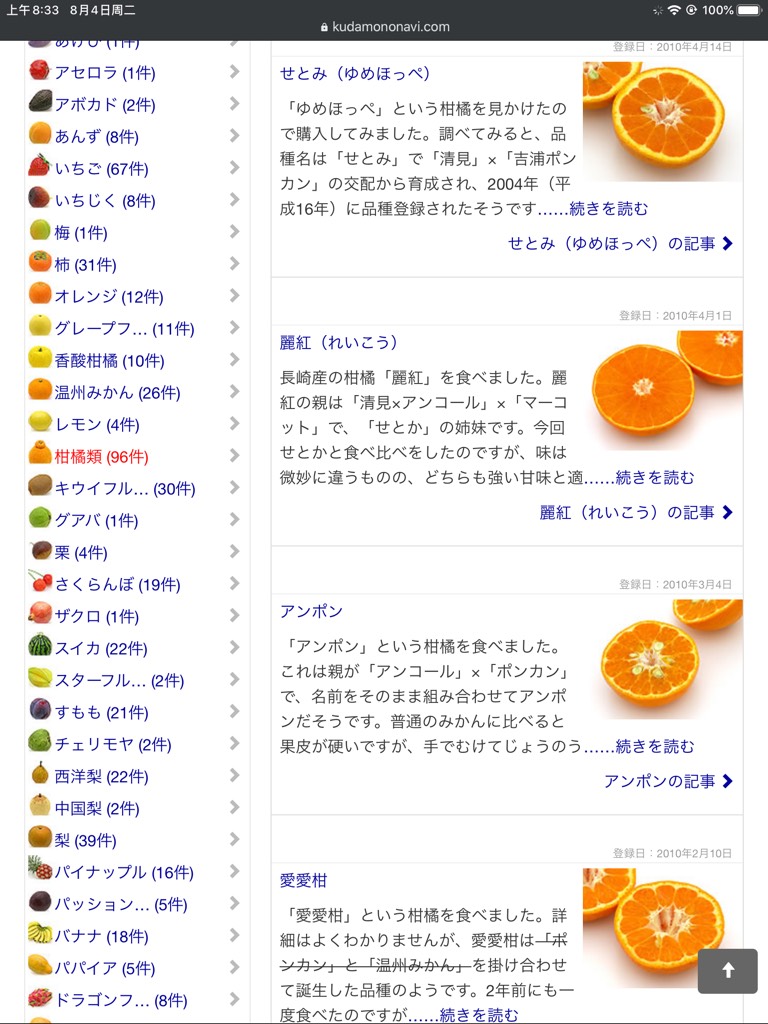Tap the kudamononavi.com address bar
Viewport: 768px width, 1024px height.
tap(384, 27)
